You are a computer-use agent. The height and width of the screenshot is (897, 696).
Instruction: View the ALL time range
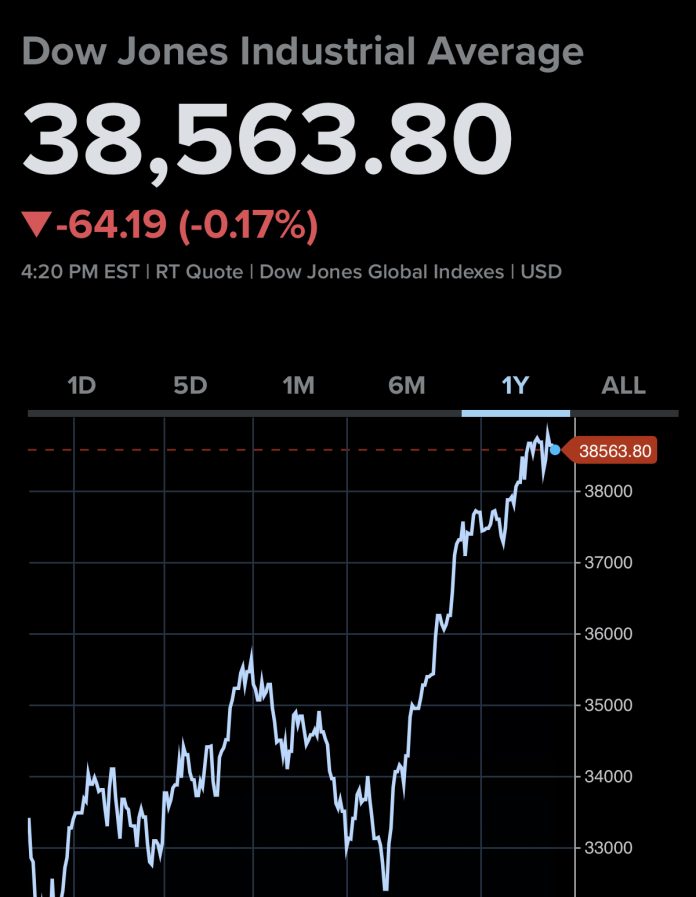pyautogui.click(x=623, y=385)
